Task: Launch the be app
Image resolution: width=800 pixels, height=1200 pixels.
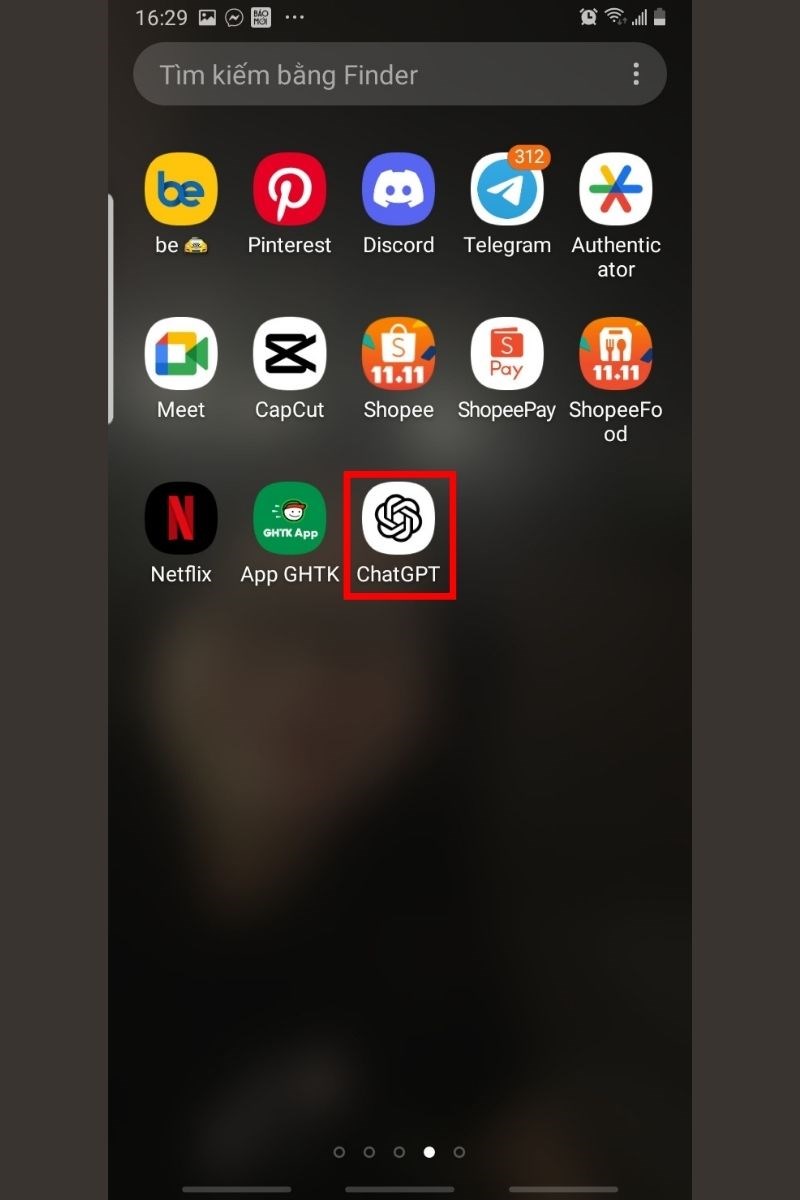Action: pos(181,189)
